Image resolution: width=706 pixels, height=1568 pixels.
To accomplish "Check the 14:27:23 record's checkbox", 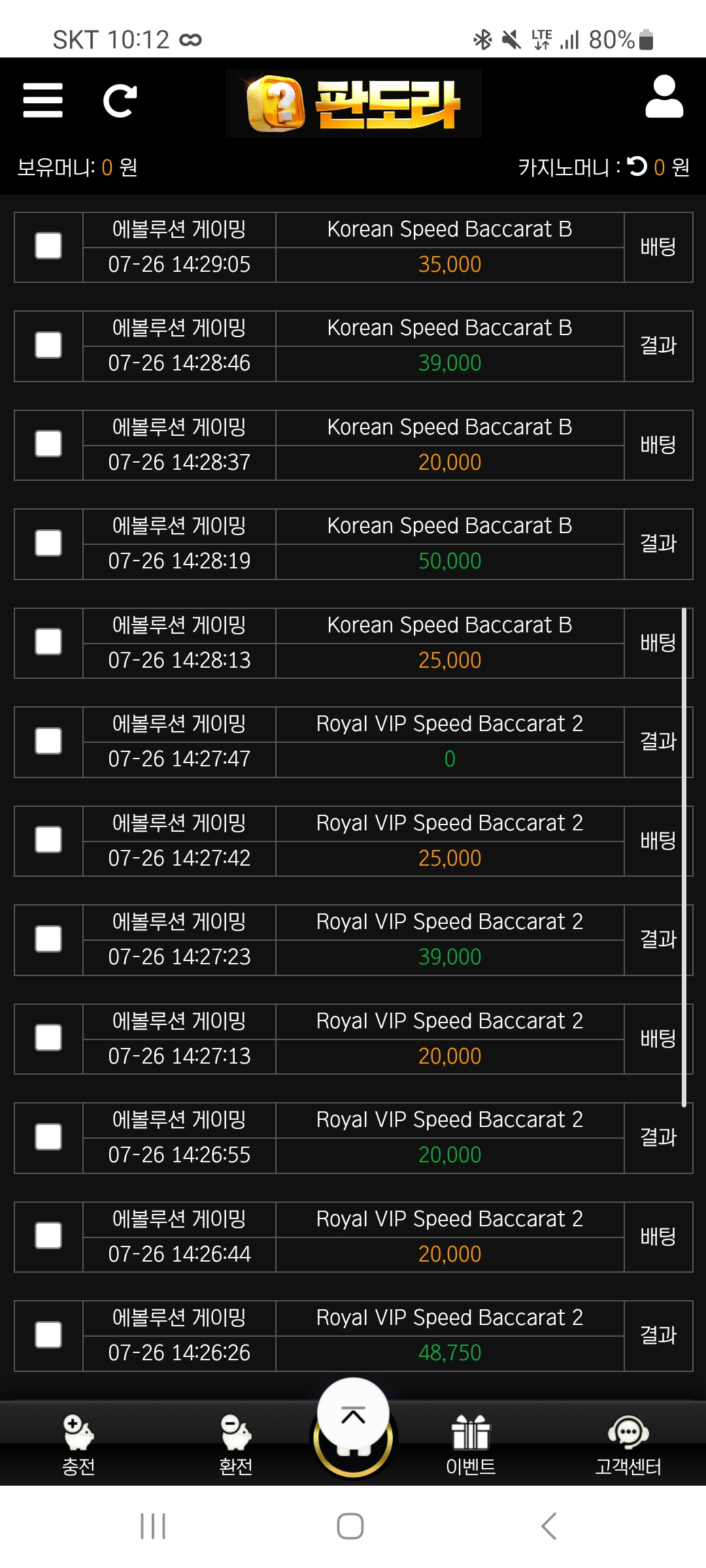I will click(x=48, y=939).
